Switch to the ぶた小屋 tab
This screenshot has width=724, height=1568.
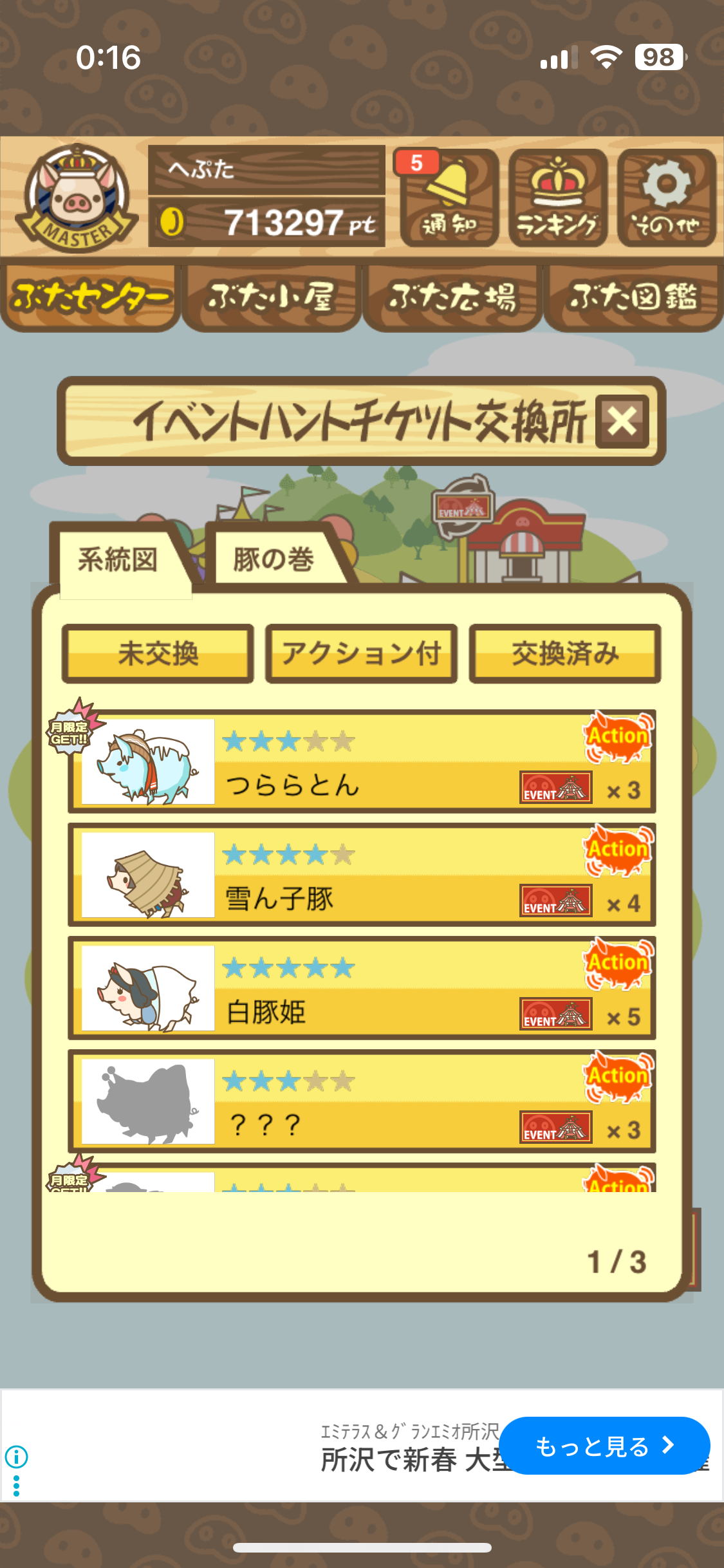click(271, 297)
